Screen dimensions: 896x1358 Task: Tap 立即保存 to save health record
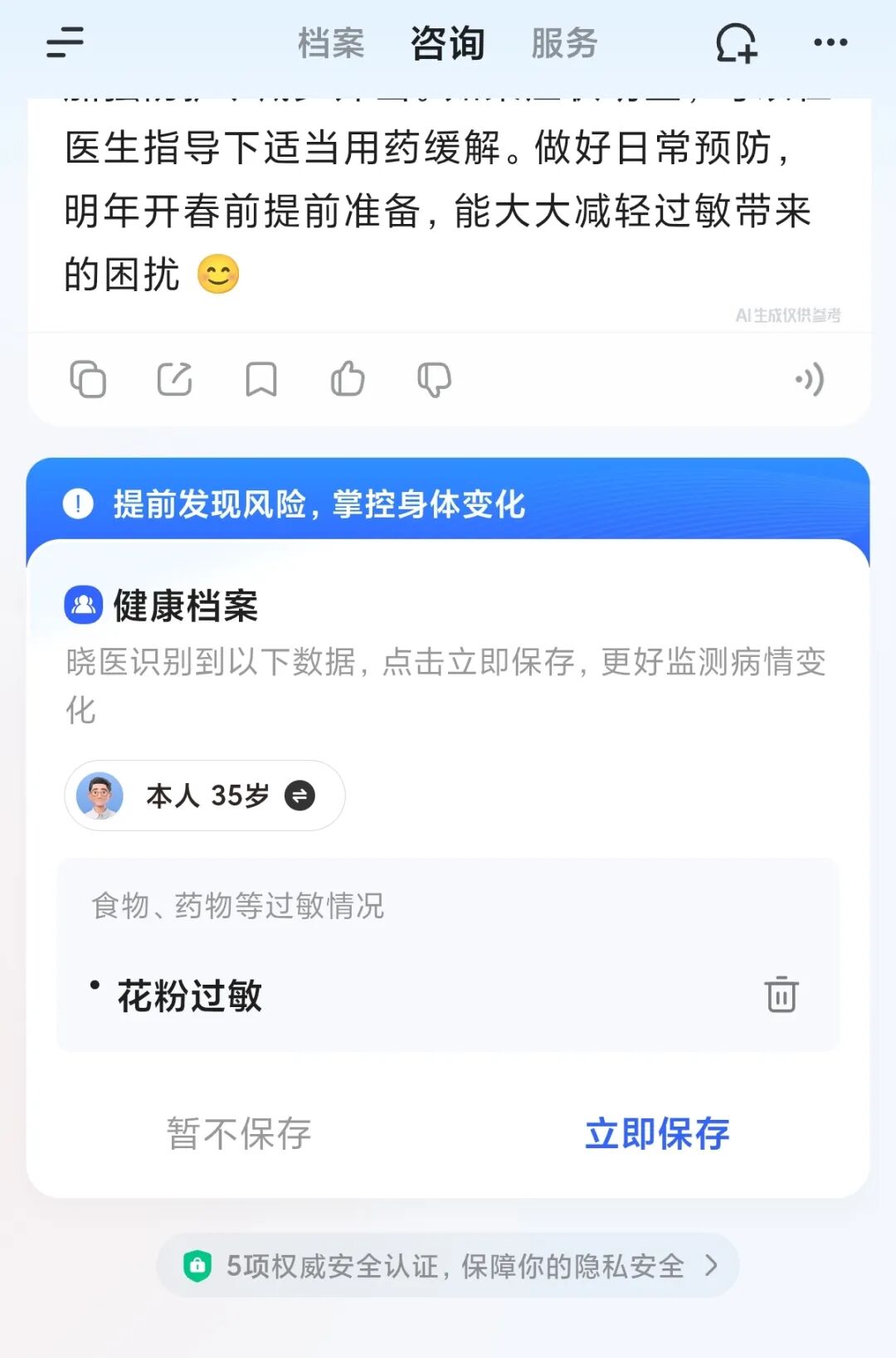[x=657, y=1133]
